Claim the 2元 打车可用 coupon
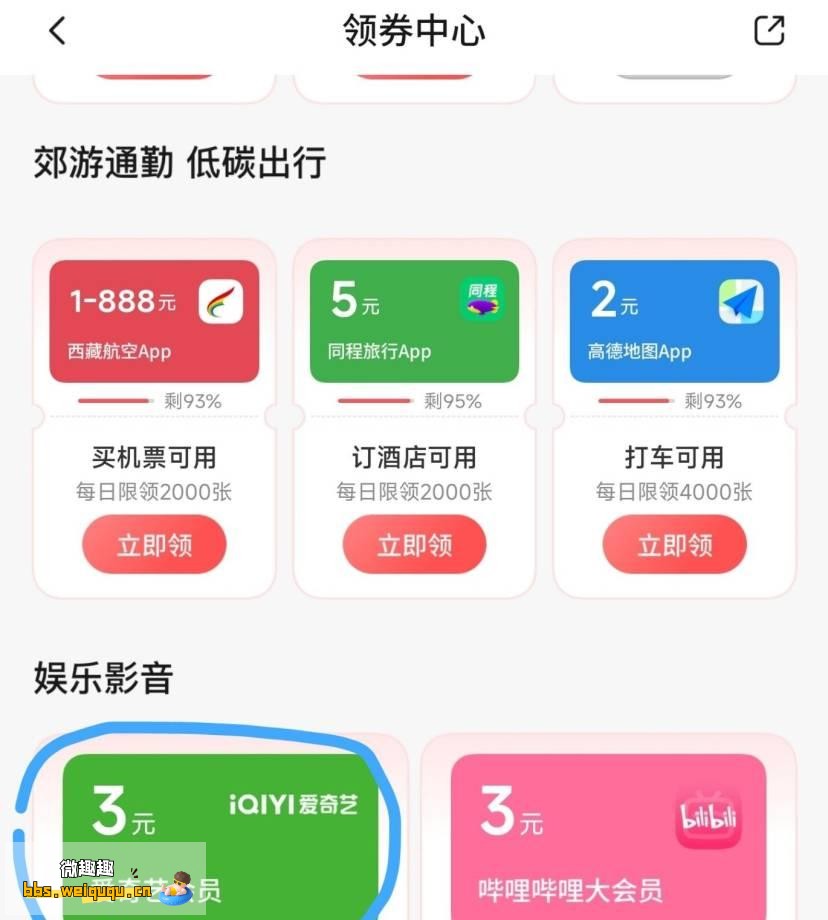This screenshot has width=828, height=920. point(674,544)
